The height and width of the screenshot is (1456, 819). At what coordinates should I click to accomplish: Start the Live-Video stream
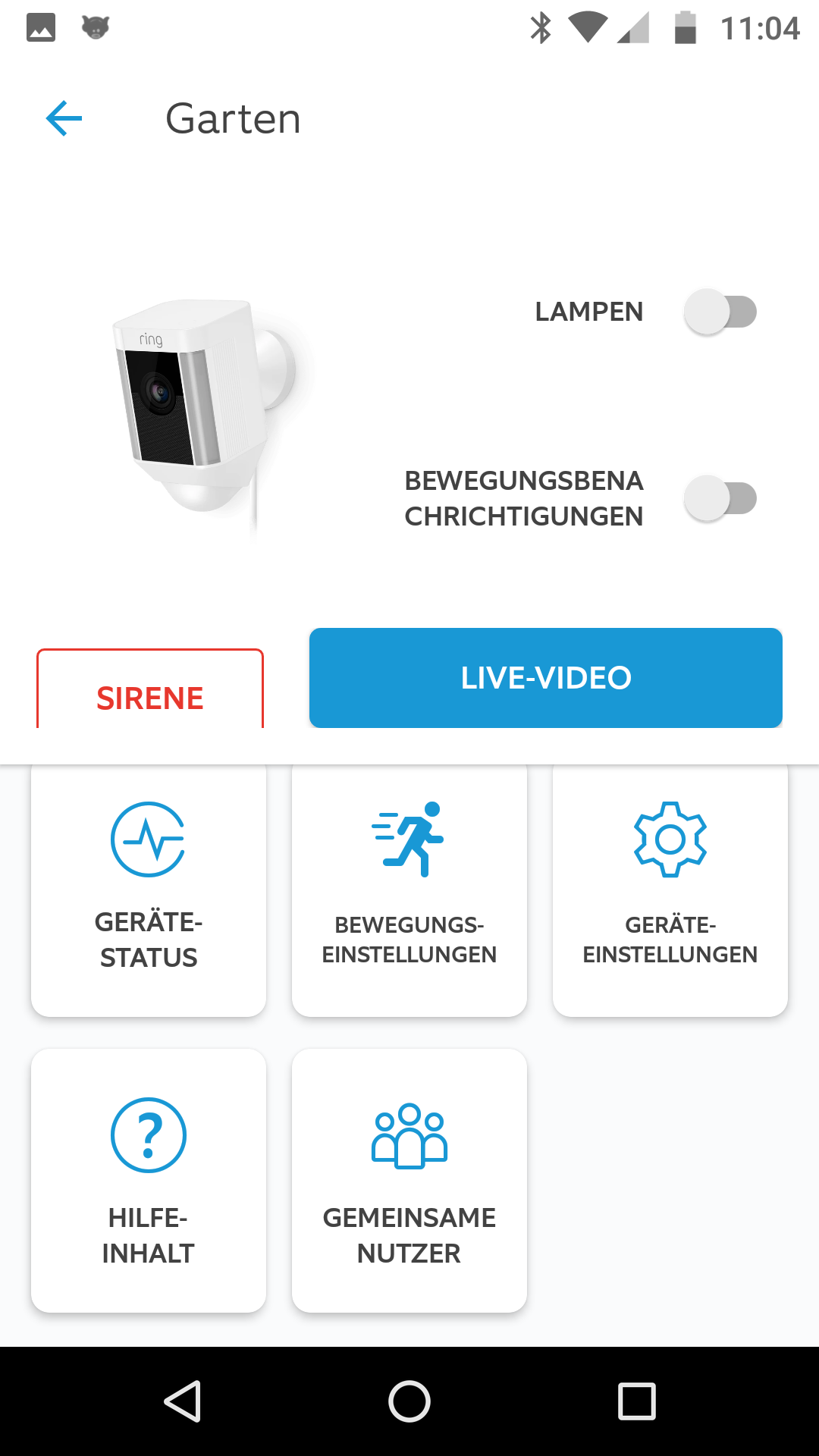click(x=546, y=677)
